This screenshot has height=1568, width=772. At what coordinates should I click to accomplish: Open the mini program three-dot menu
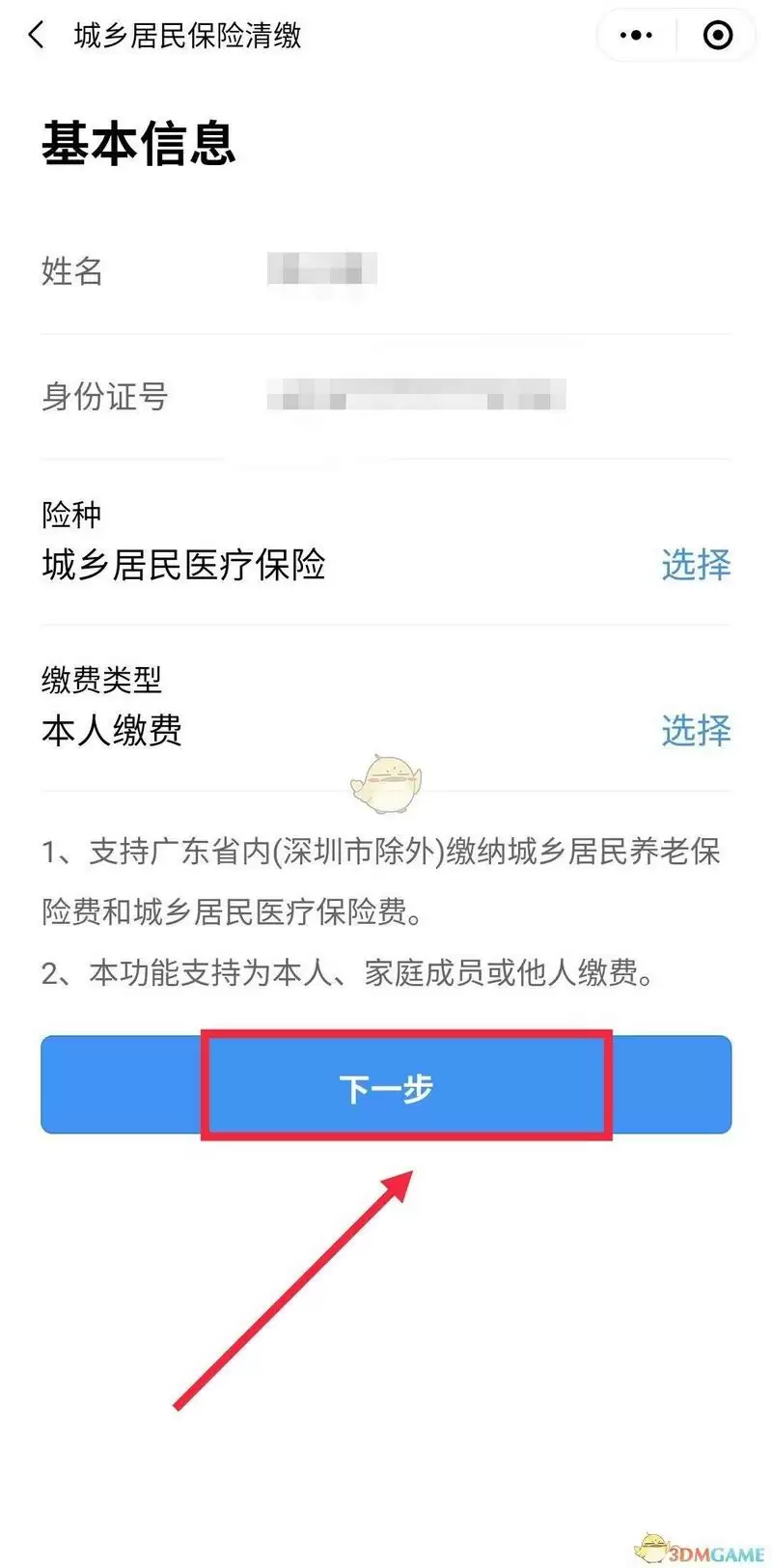pyautogui.click(x=636, y=36)
